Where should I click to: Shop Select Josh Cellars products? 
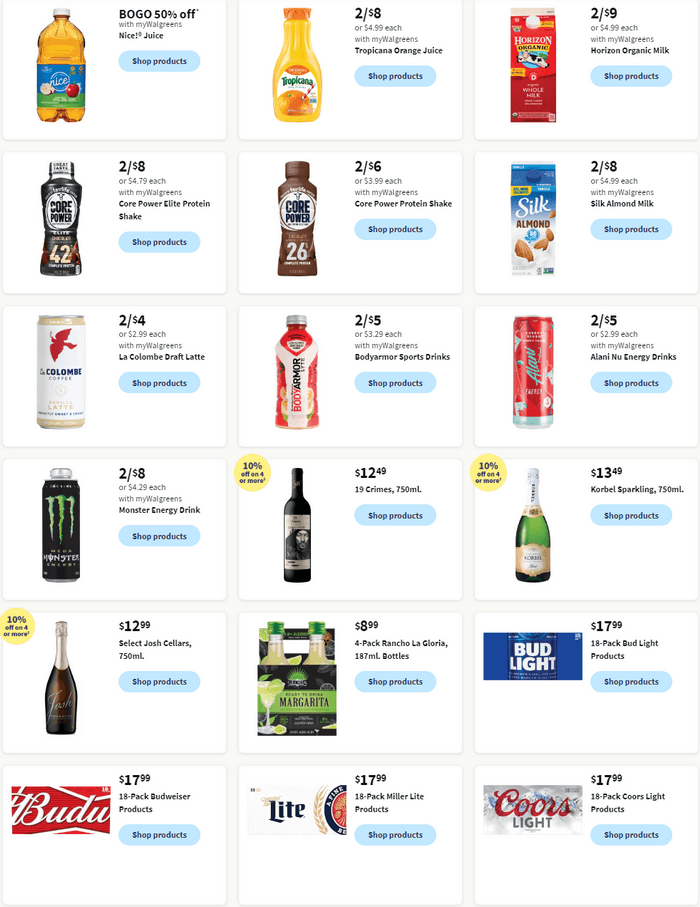[159, 682]
